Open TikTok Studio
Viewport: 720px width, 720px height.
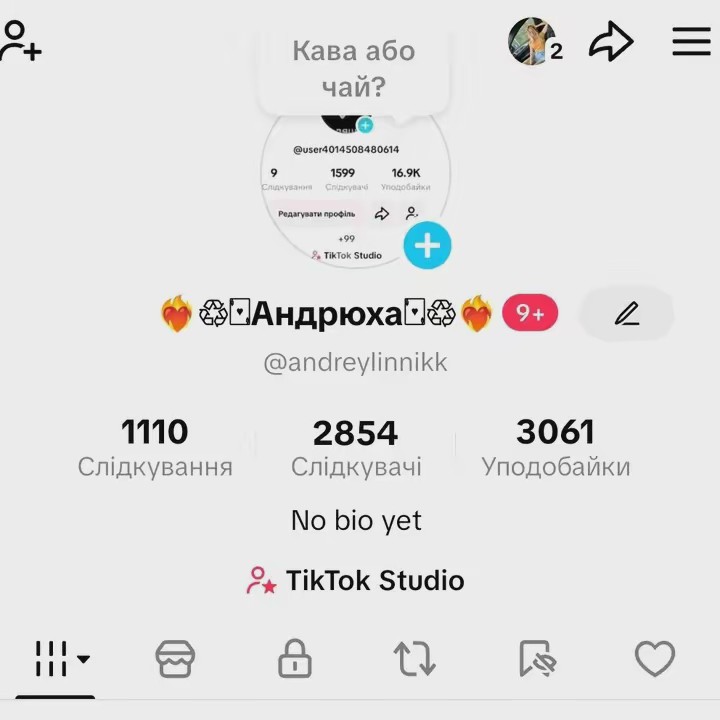coord(356,580)
